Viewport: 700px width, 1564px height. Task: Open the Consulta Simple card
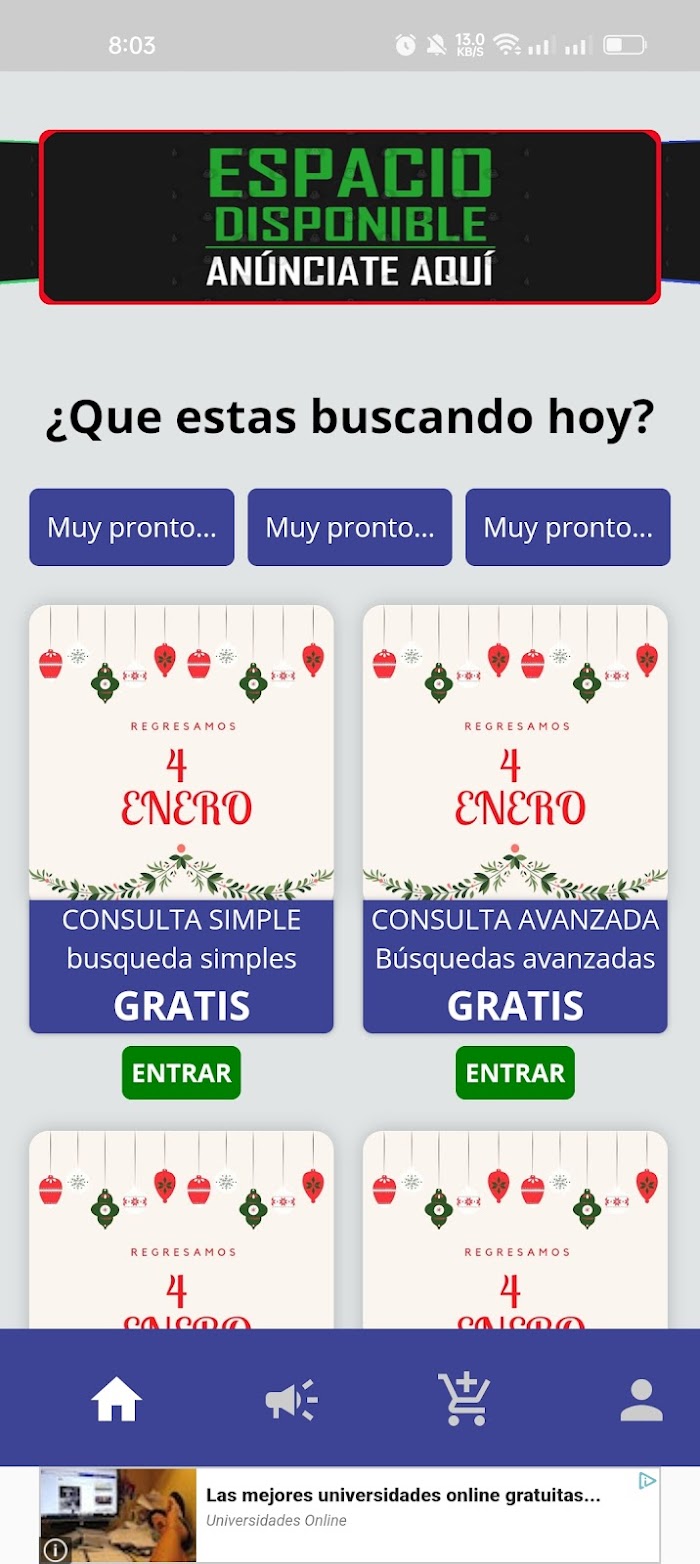(x=181, y=819)
